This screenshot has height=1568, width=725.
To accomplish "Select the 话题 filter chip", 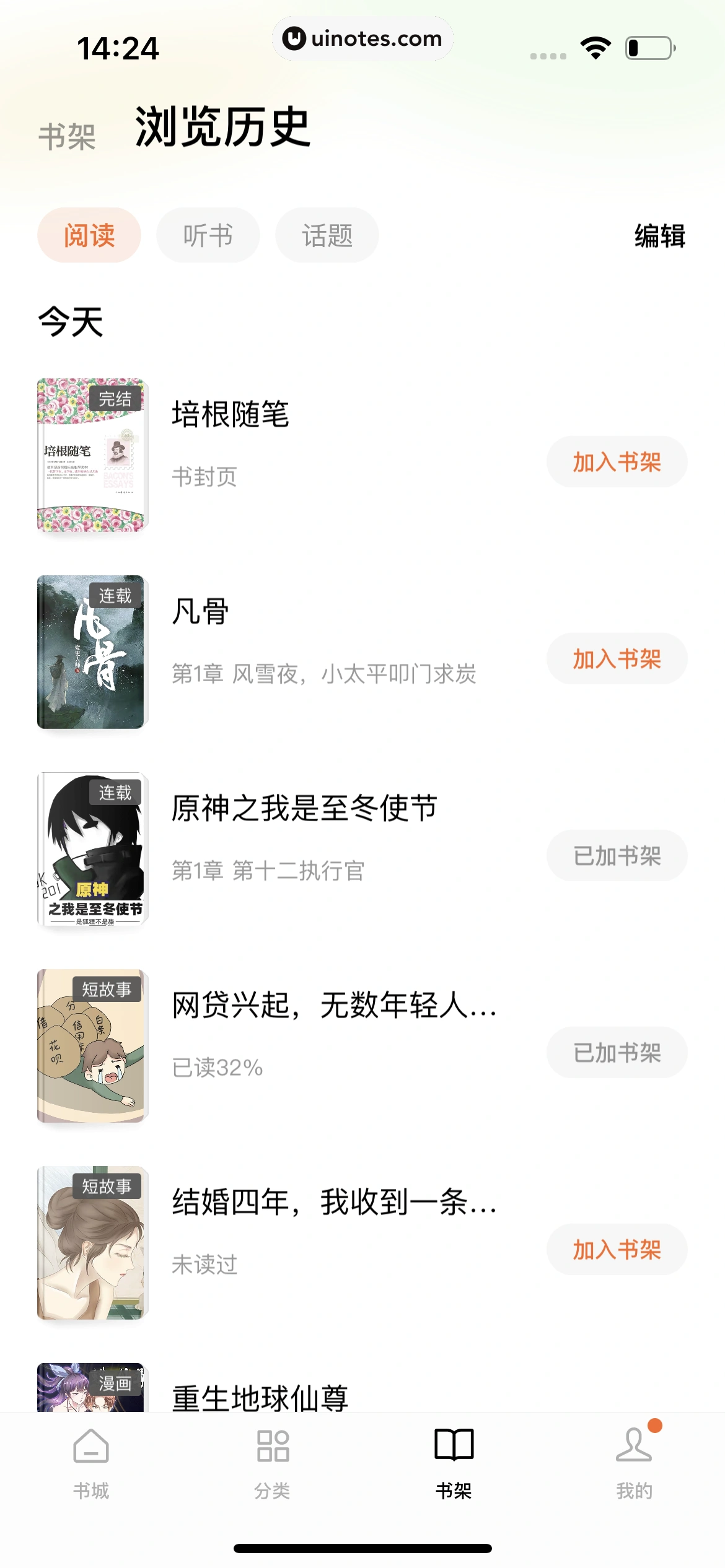I will pyautogui.click(x=327, y=236).
